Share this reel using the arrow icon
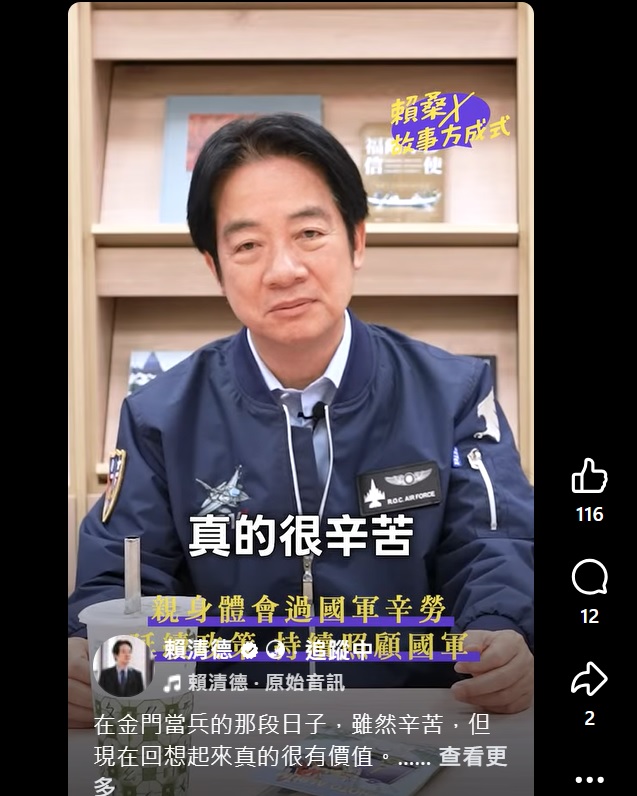The height and width of the screenshot is (796, 637). pos(589,681)
